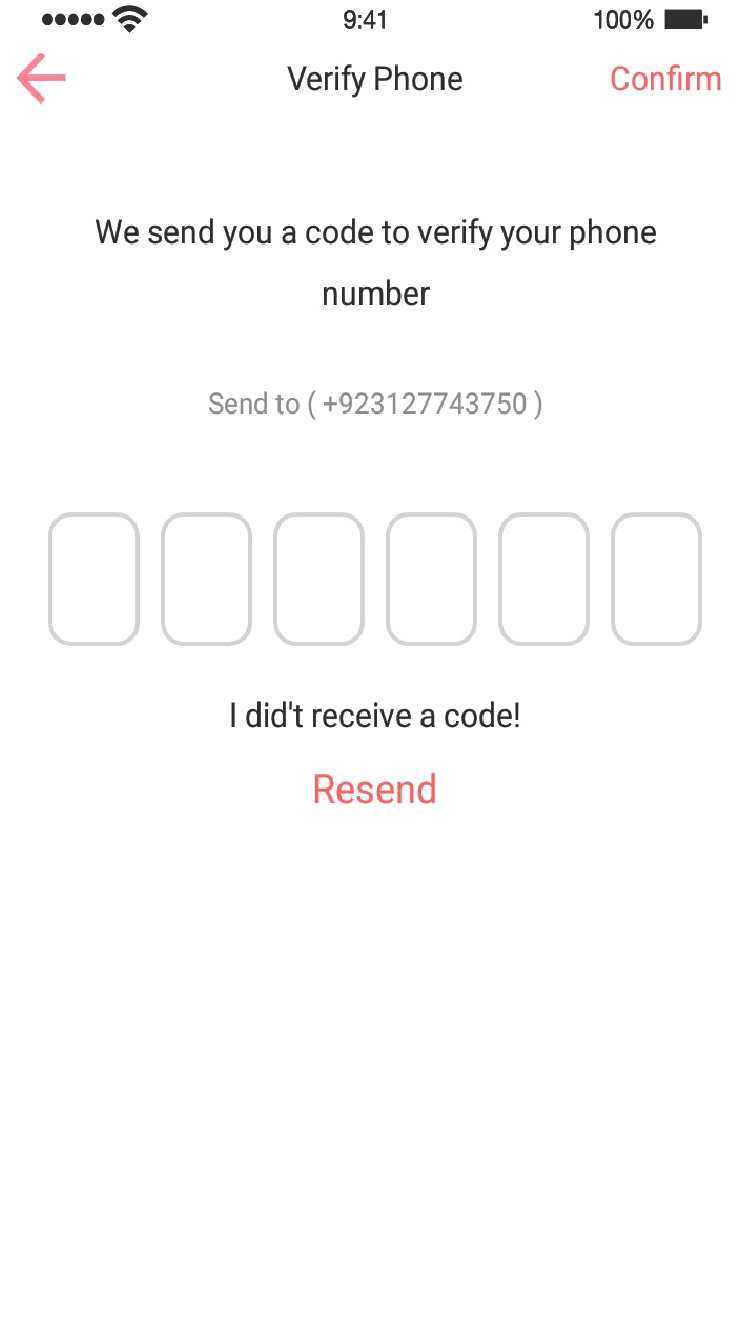Go back using the pink arrow
Screen dimensions: 750x1334
coord(41,78)
